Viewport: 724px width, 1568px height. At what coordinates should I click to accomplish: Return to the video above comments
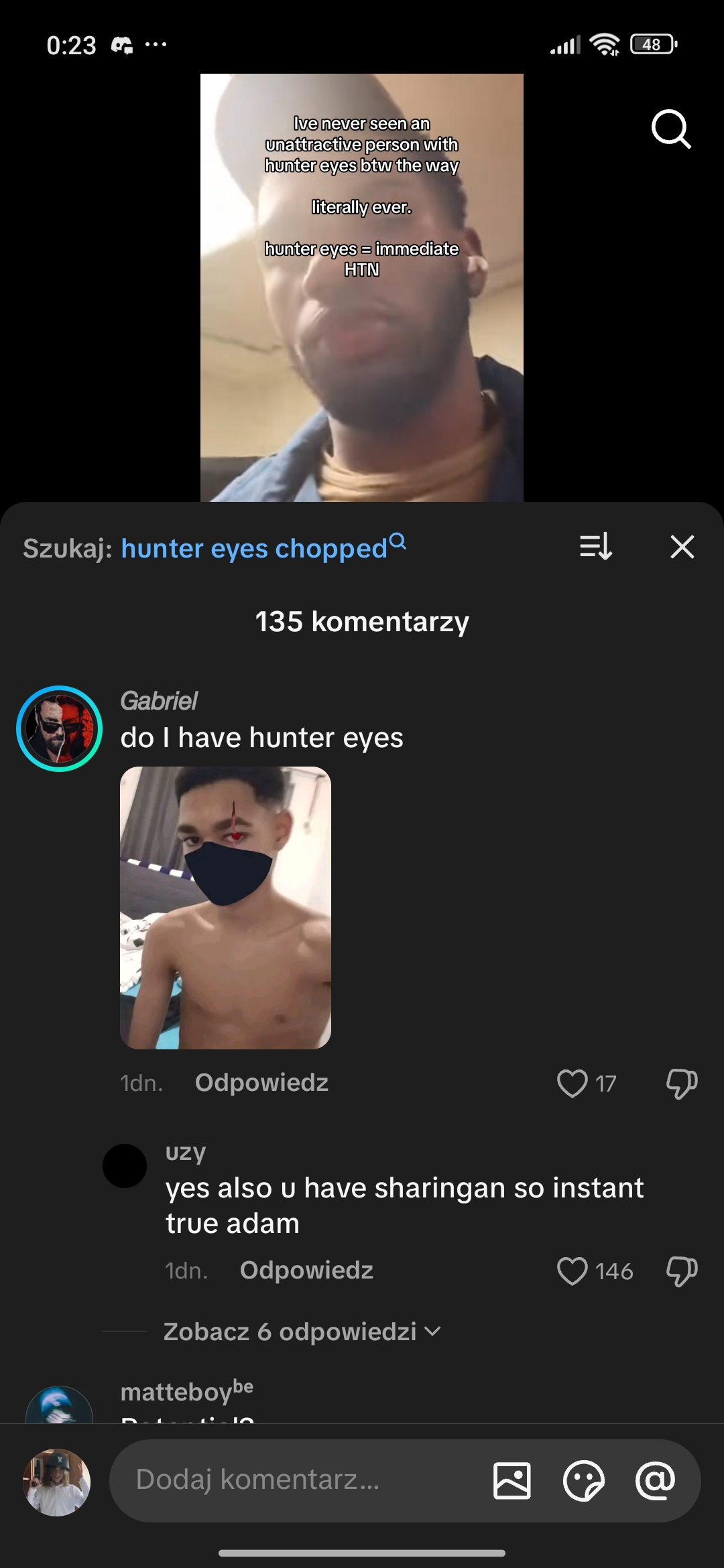point(361,288)
